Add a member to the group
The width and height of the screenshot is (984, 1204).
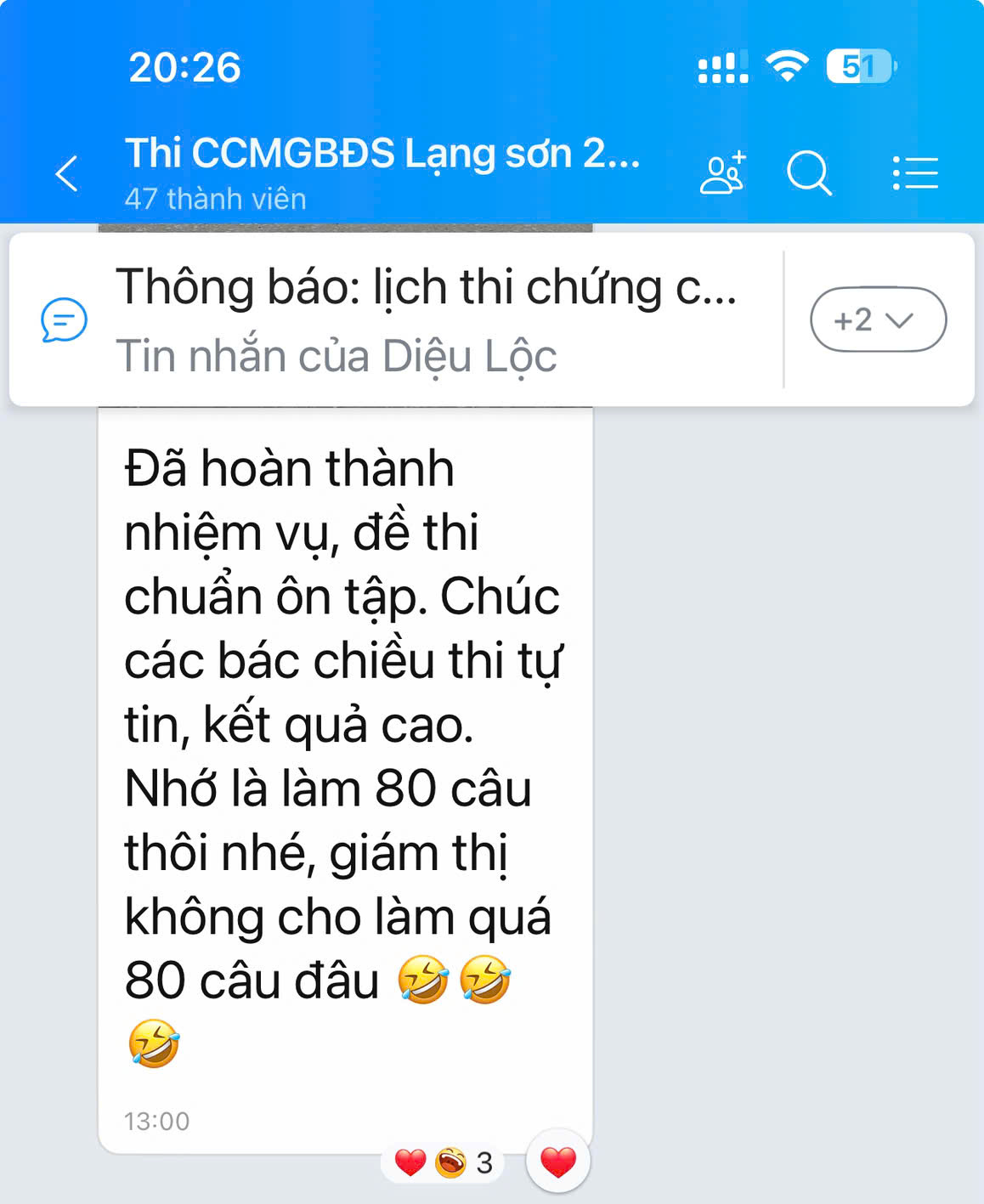722,173
